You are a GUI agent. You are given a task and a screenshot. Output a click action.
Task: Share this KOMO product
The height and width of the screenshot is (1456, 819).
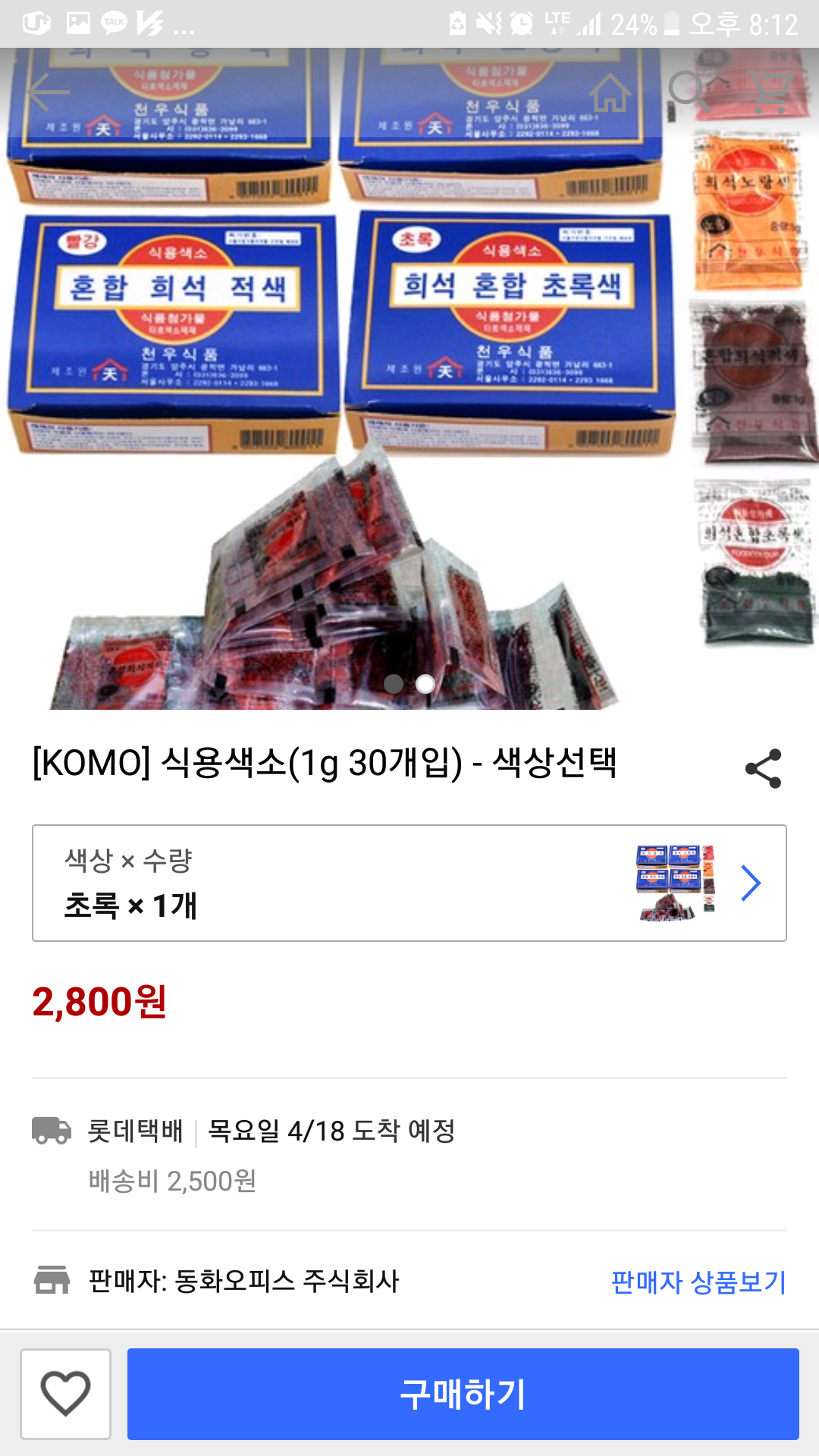(763, 768)
